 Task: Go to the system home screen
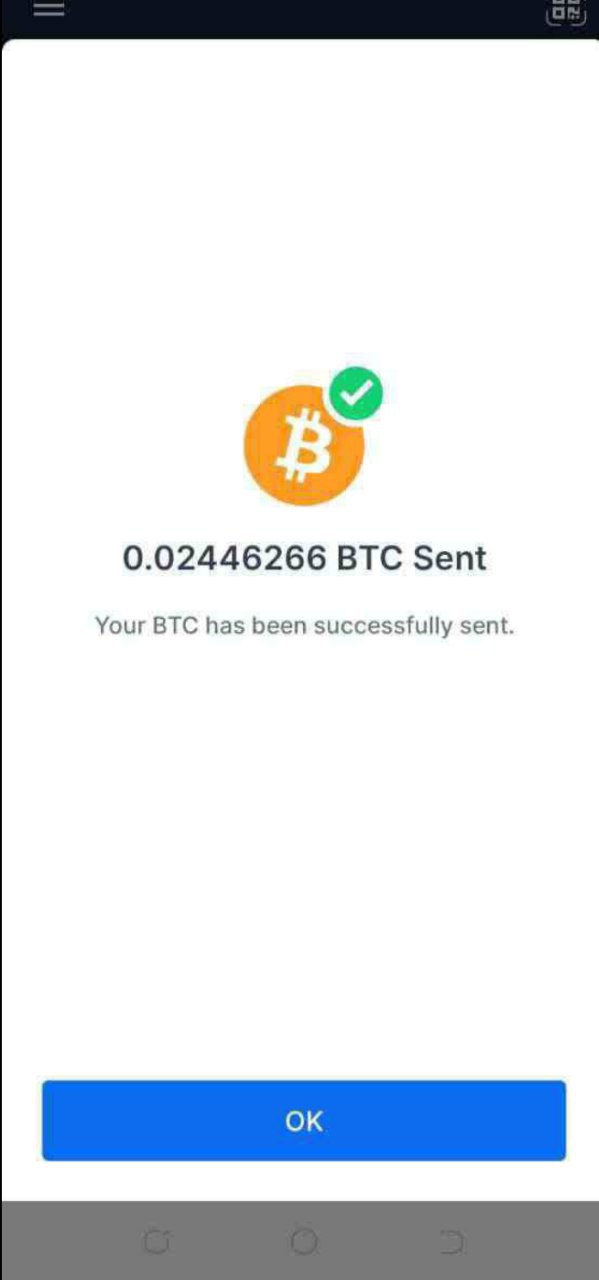click(x=304, y=1242)
